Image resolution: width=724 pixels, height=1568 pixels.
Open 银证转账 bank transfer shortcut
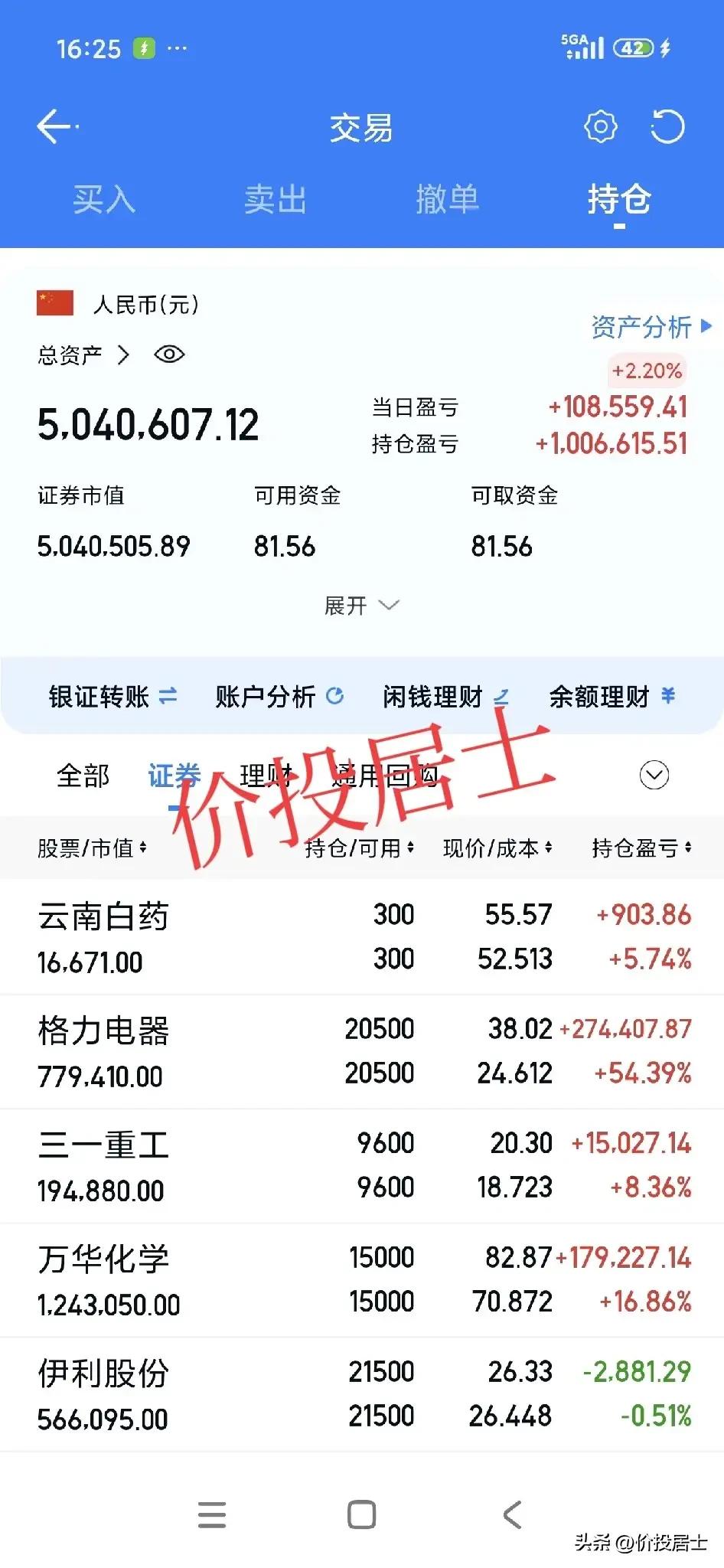click(x=109, y=697)
